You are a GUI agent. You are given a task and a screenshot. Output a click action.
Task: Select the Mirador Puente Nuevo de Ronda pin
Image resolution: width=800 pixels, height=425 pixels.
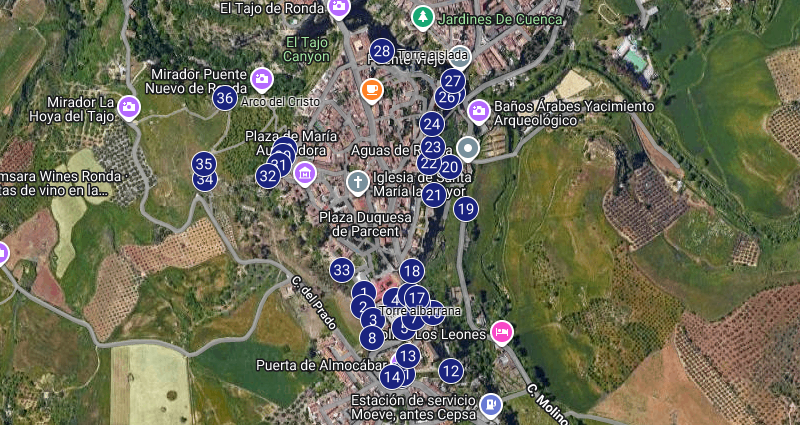tap(262, 77)
